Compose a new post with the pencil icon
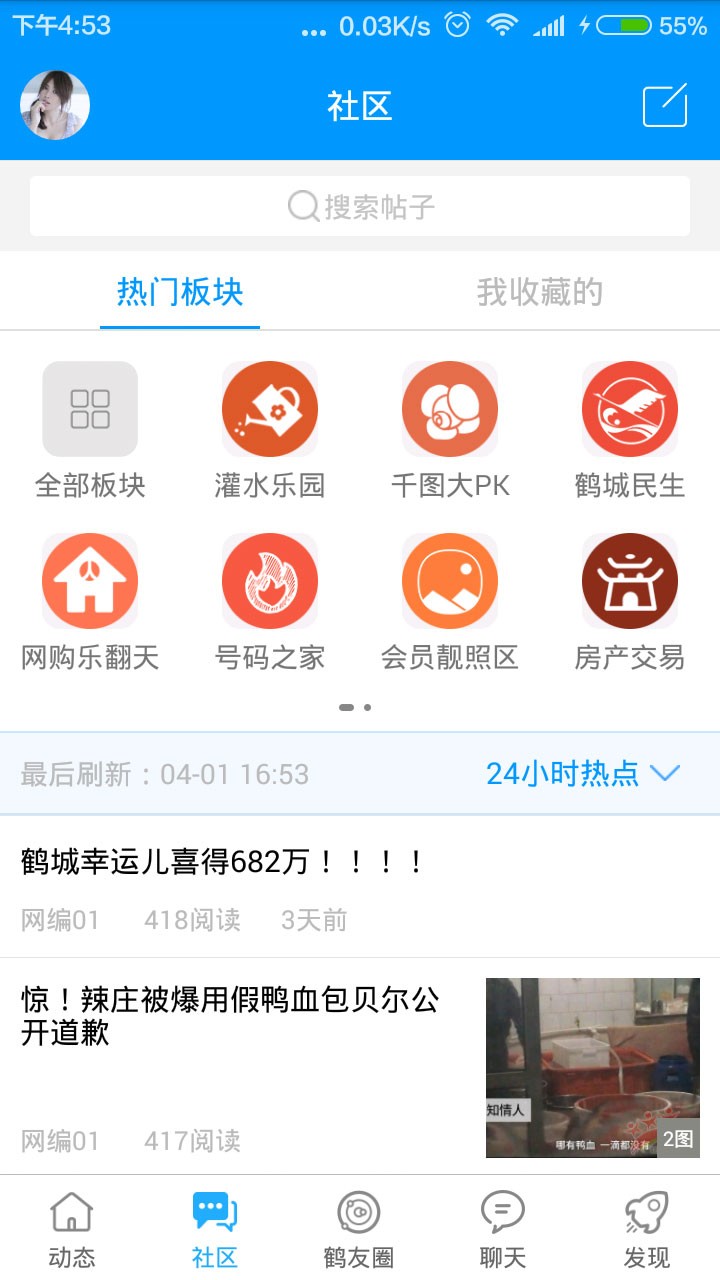The width and height of the screenshot is (720, 1280). pyautogui.click(x=665, y=105)
